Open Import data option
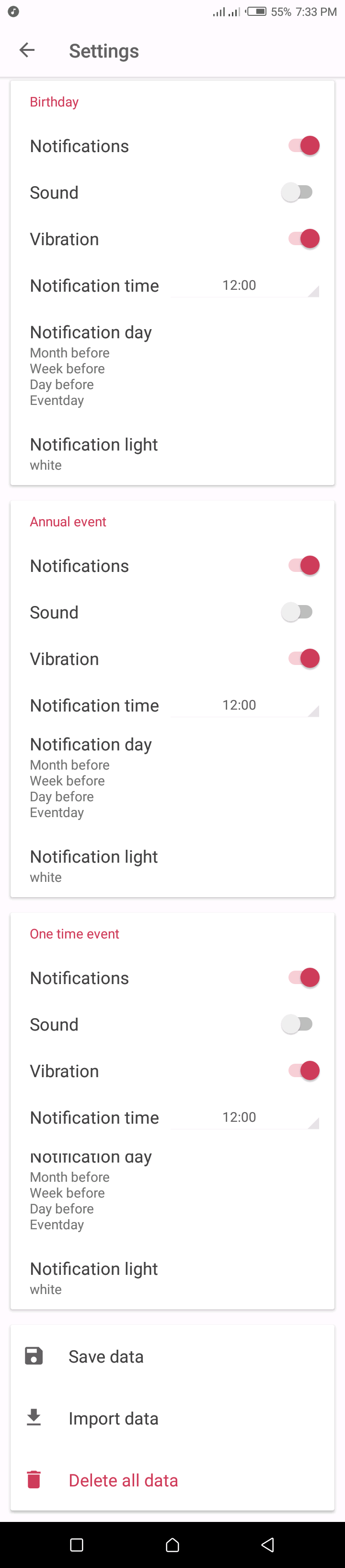The height and width of the screenshot is (1568, 345). pos(113,1419)
